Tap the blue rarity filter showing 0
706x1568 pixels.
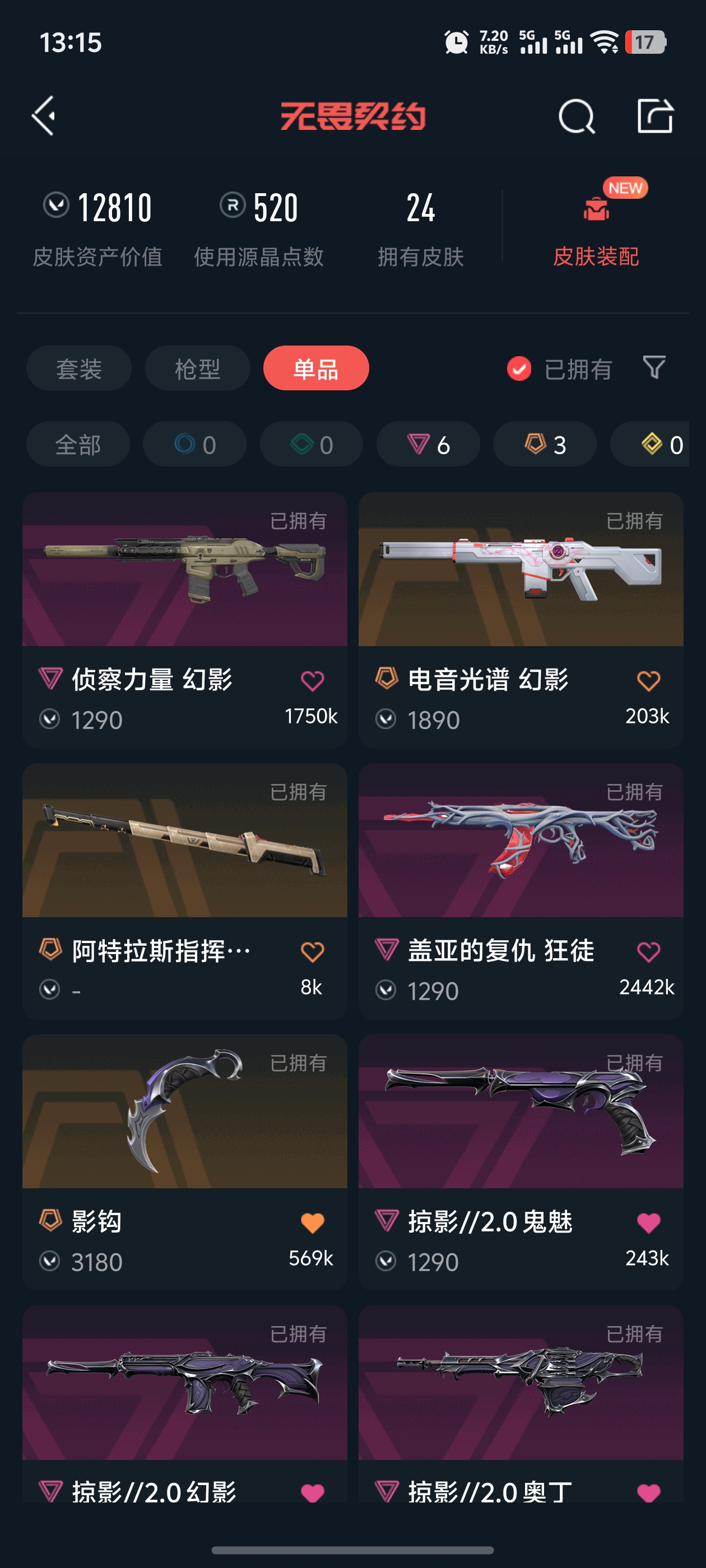[x=194, y=444]
